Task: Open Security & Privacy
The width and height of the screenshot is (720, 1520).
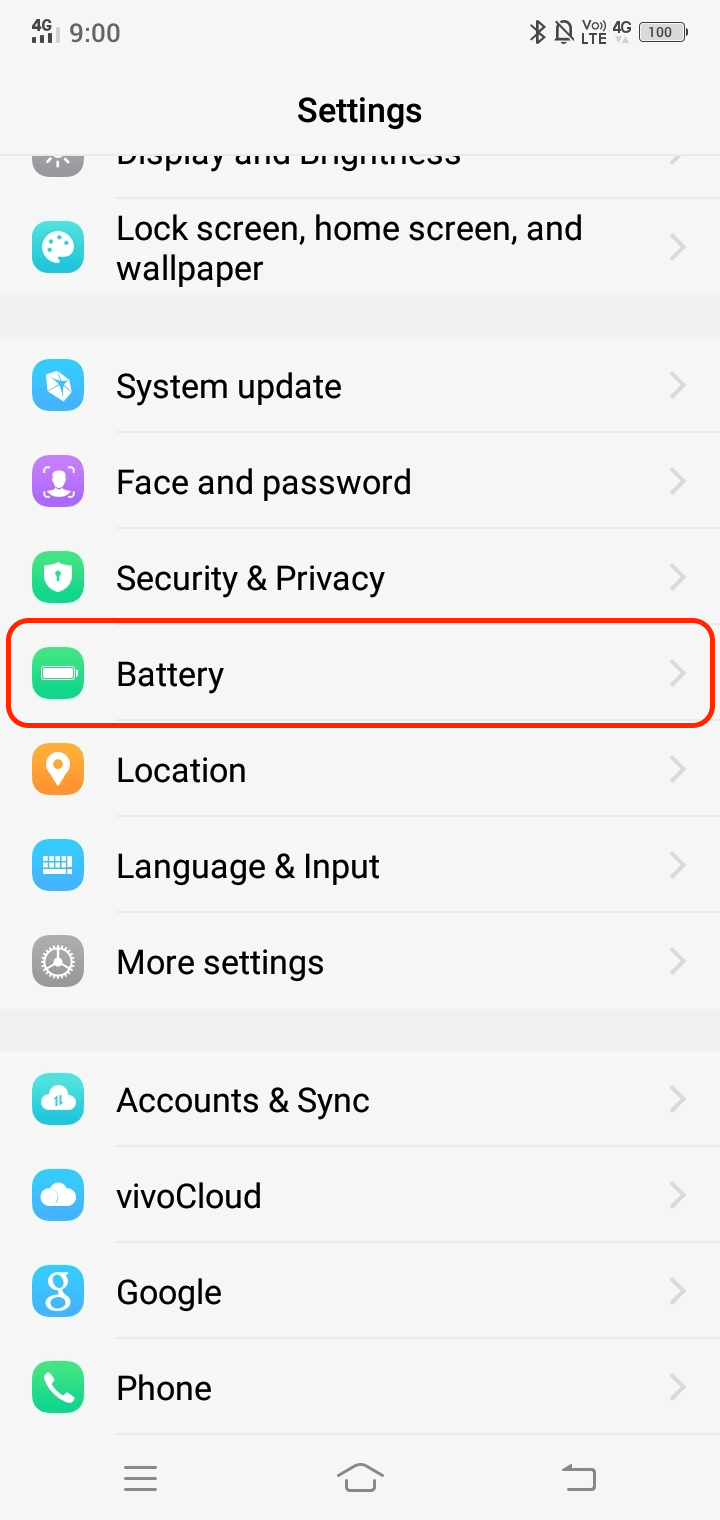Action: [360, 578]
